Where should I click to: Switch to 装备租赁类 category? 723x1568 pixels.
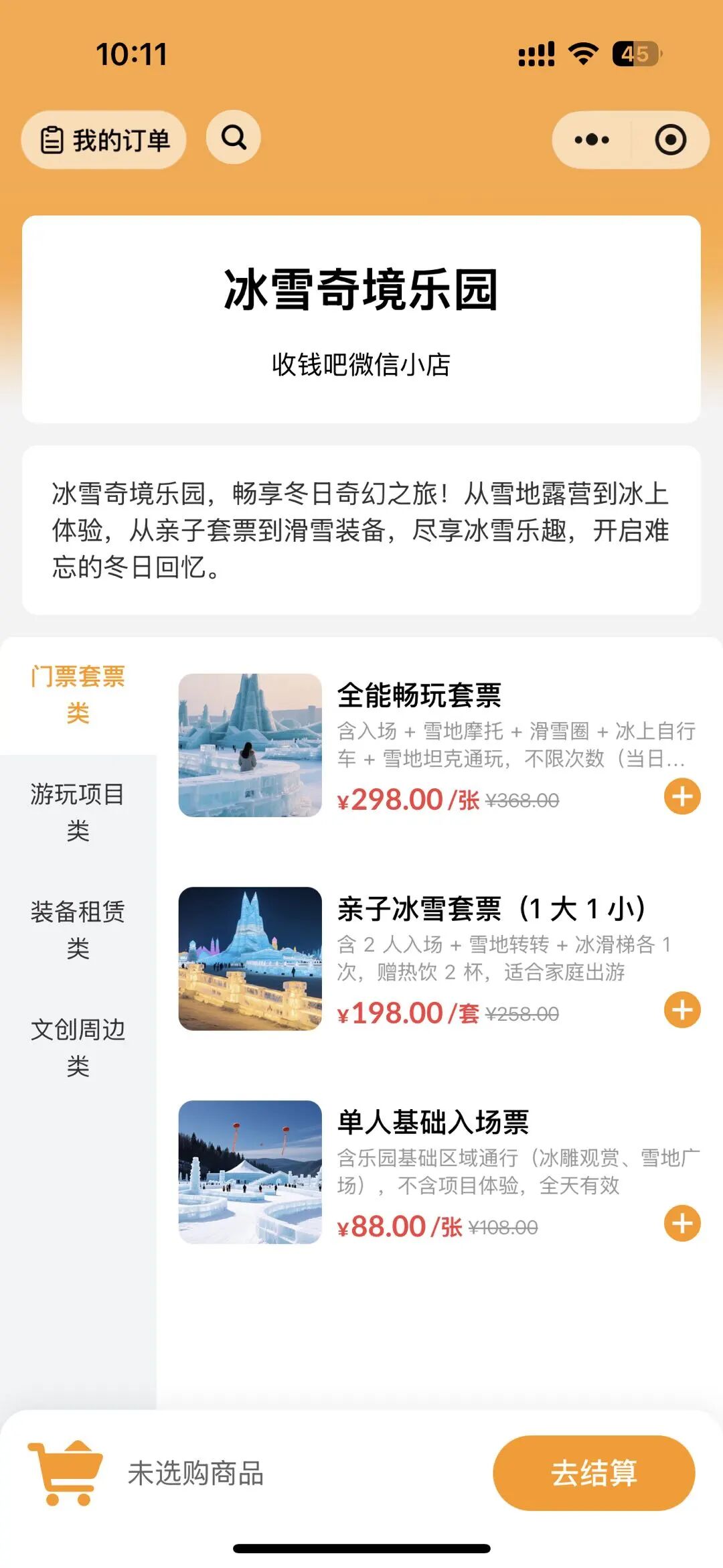pyautogui.click(x=78, y=930)
